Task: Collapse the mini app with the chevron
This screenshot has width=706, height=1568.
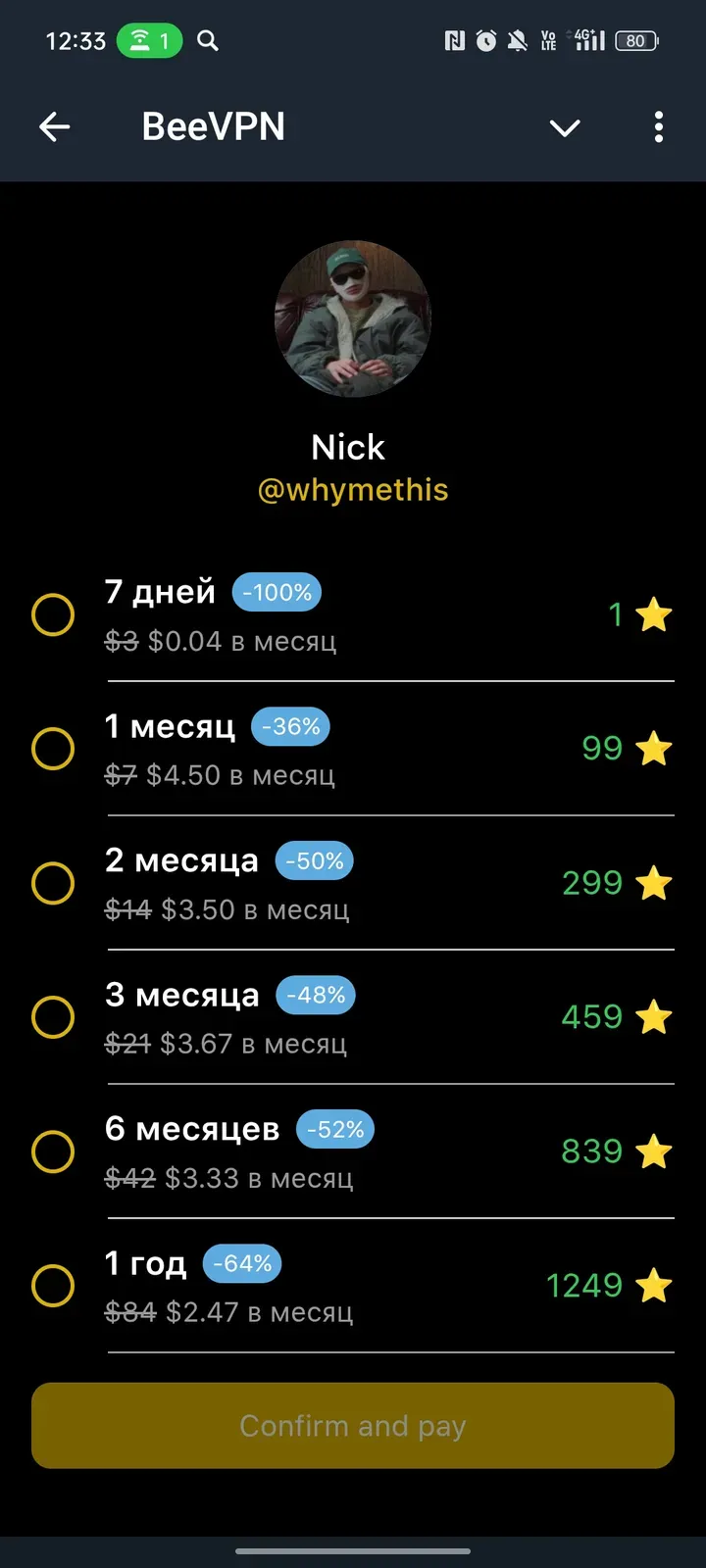Action: click(565, 127)
